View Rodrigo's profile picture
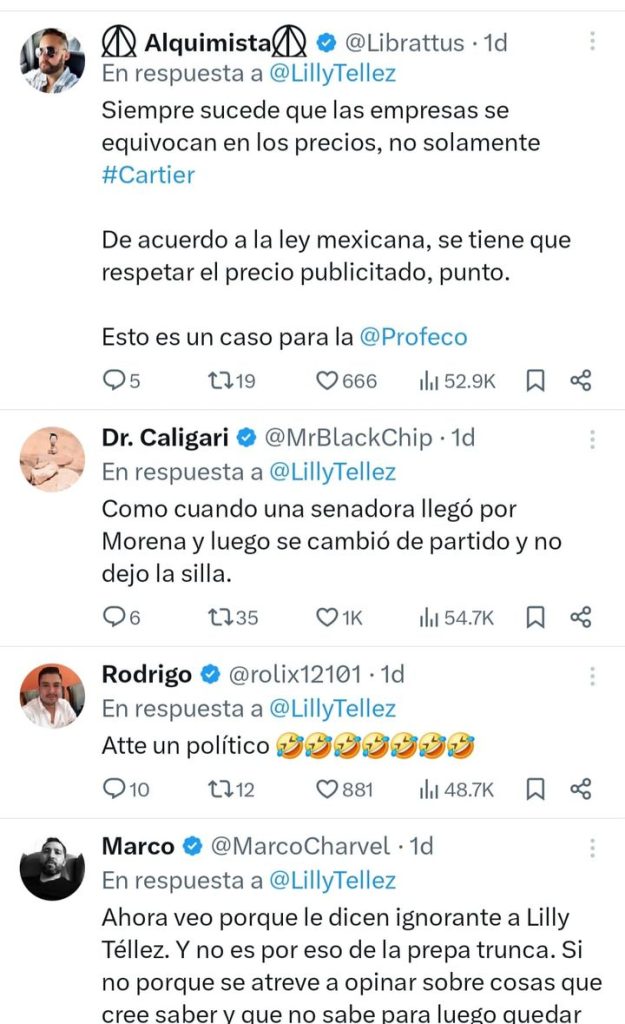This screenshot has width=625, height=1024. [52, 696]
